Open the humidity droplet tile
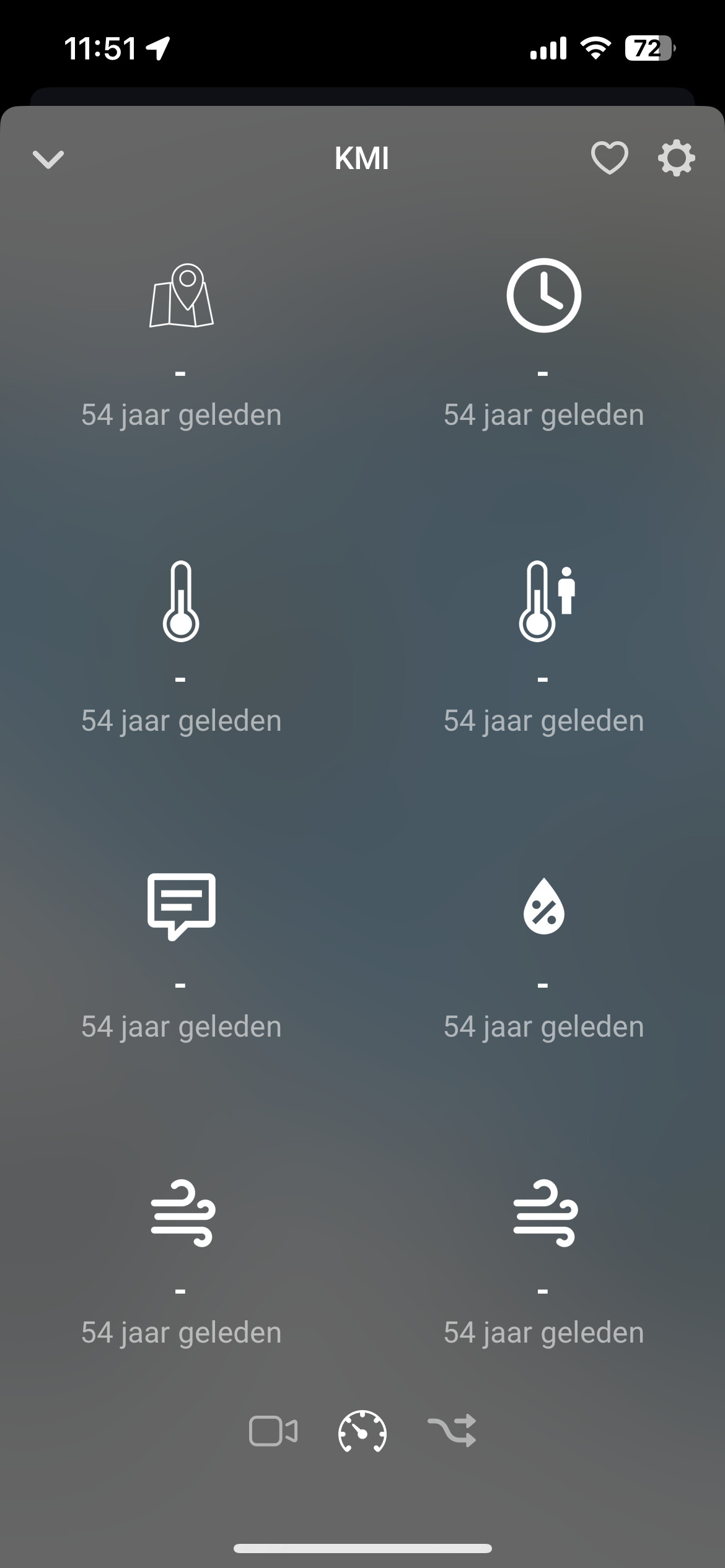This screenshot has height=1568, width=725. (x=543, y=907)
